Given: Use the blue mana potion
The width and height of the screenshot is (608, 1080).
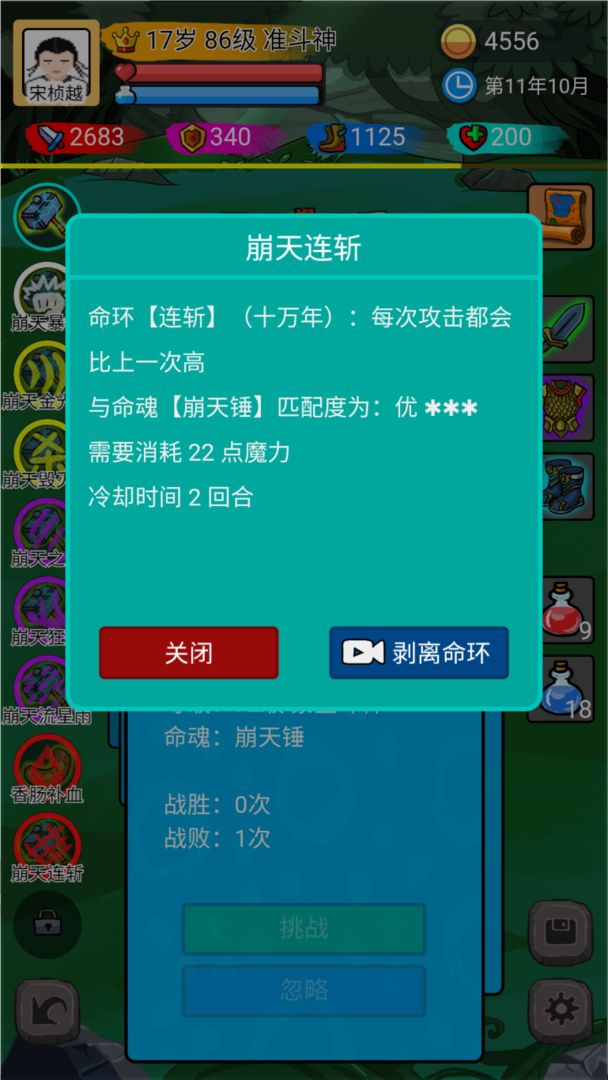Looking at the screenshot, I should pos(565,688).
